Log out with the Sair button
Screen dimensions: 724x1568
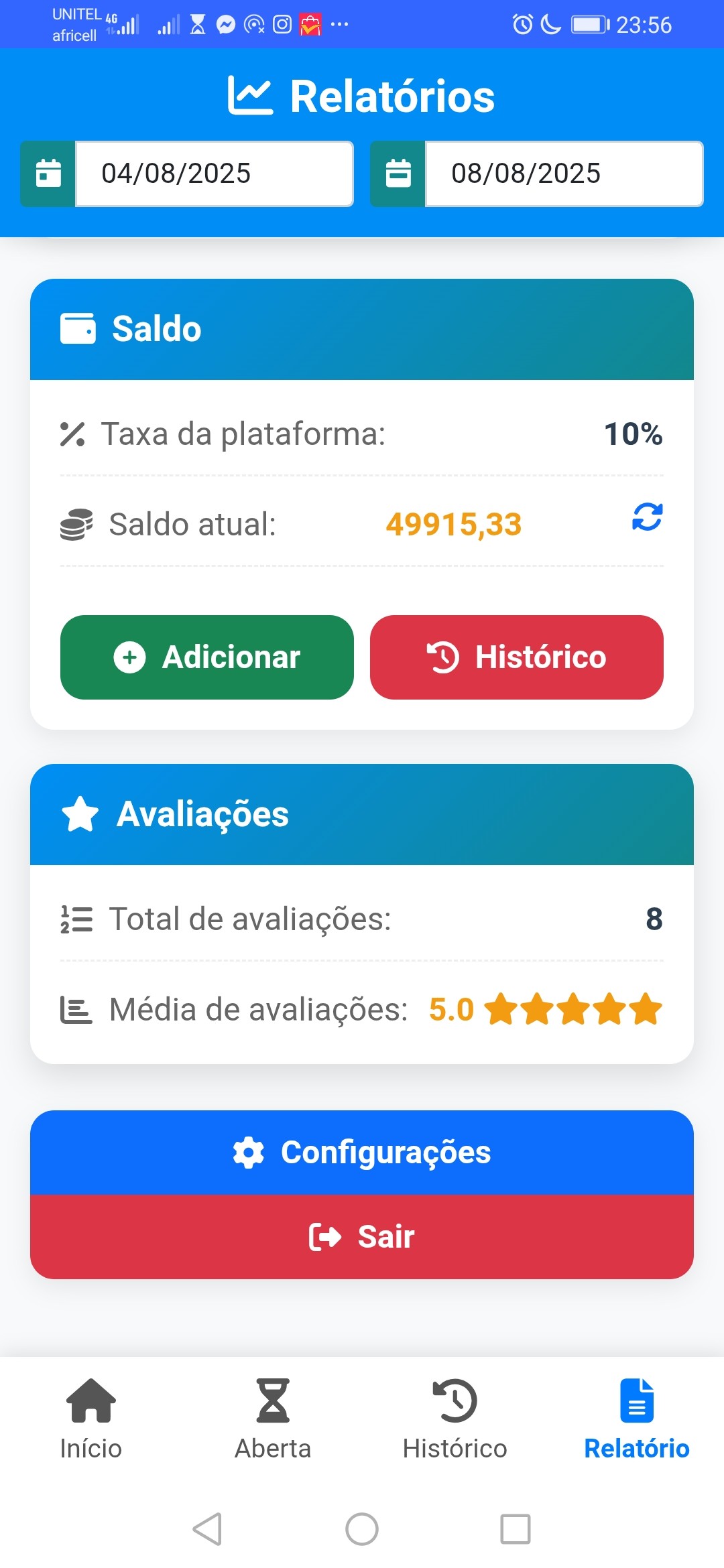(x=362, y=1237)
